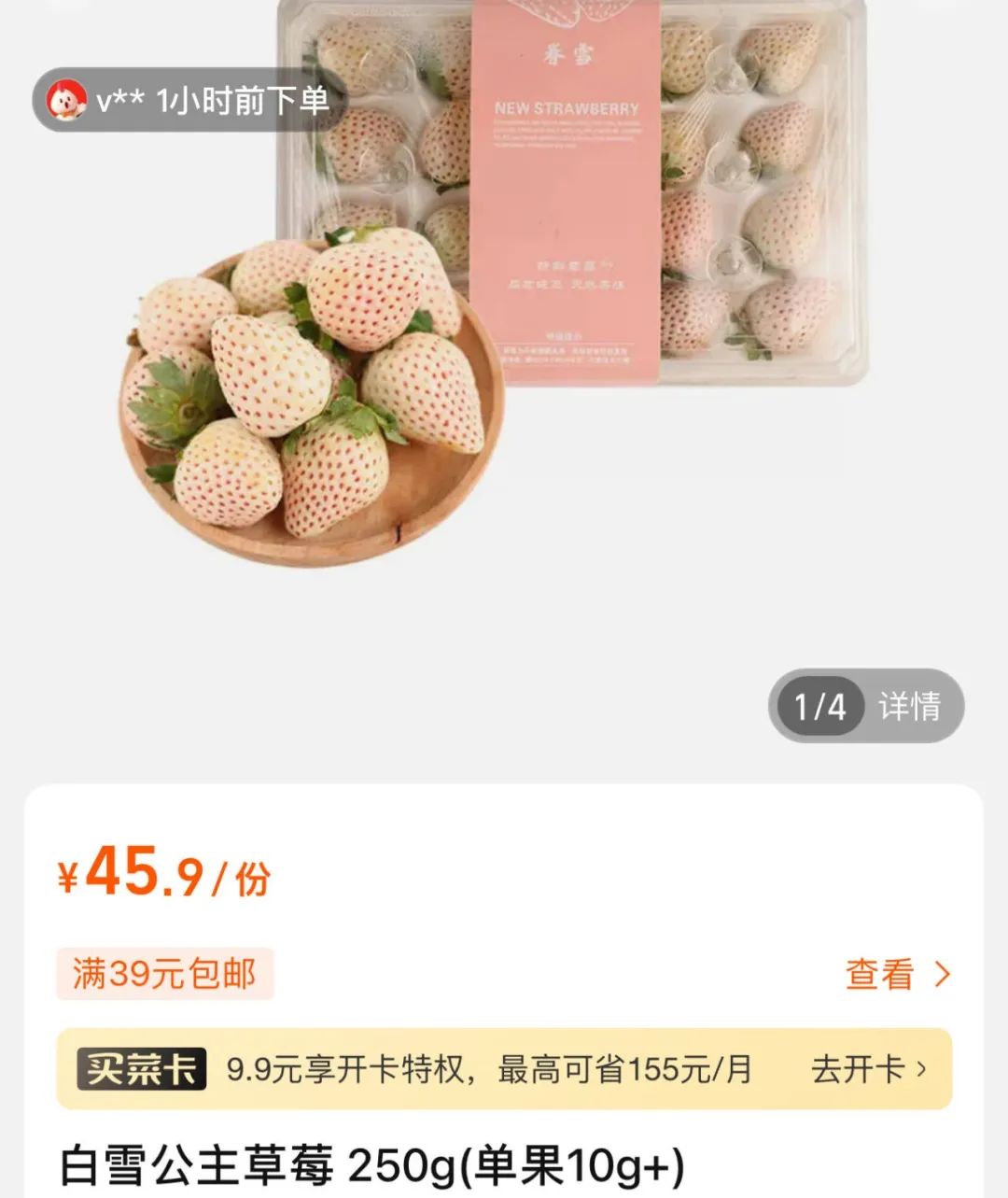Open the 详情 details tab on the image
1008x1198 pixels.
click(909, 706)
